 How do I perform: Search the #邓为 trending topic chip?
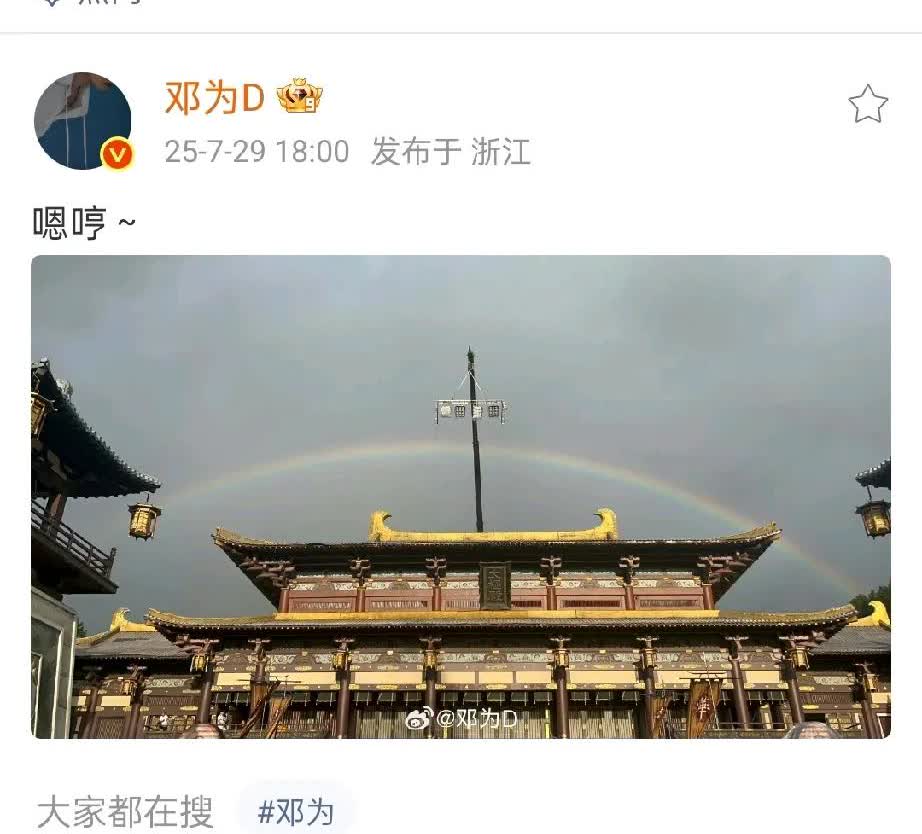pos(296,811)
